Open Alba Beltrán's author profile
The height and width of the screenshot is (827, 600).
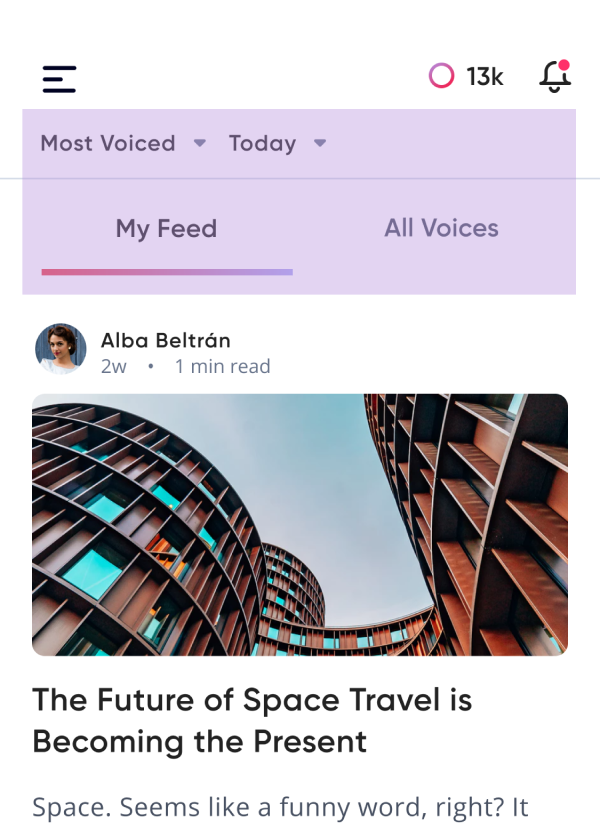tap(166, 340)
